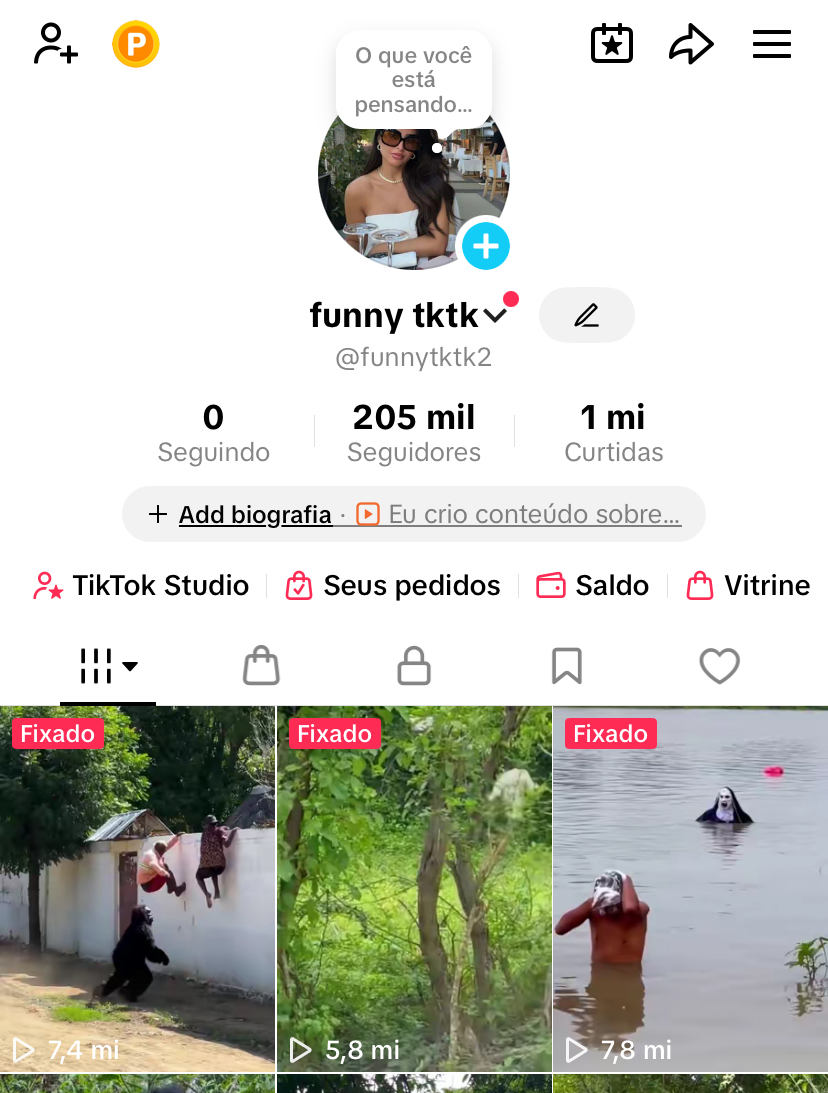The width and height of the screenshot is (828, 1093).
Task: Play the pinned video with 7,8 mi views
Action: (690, 890)
